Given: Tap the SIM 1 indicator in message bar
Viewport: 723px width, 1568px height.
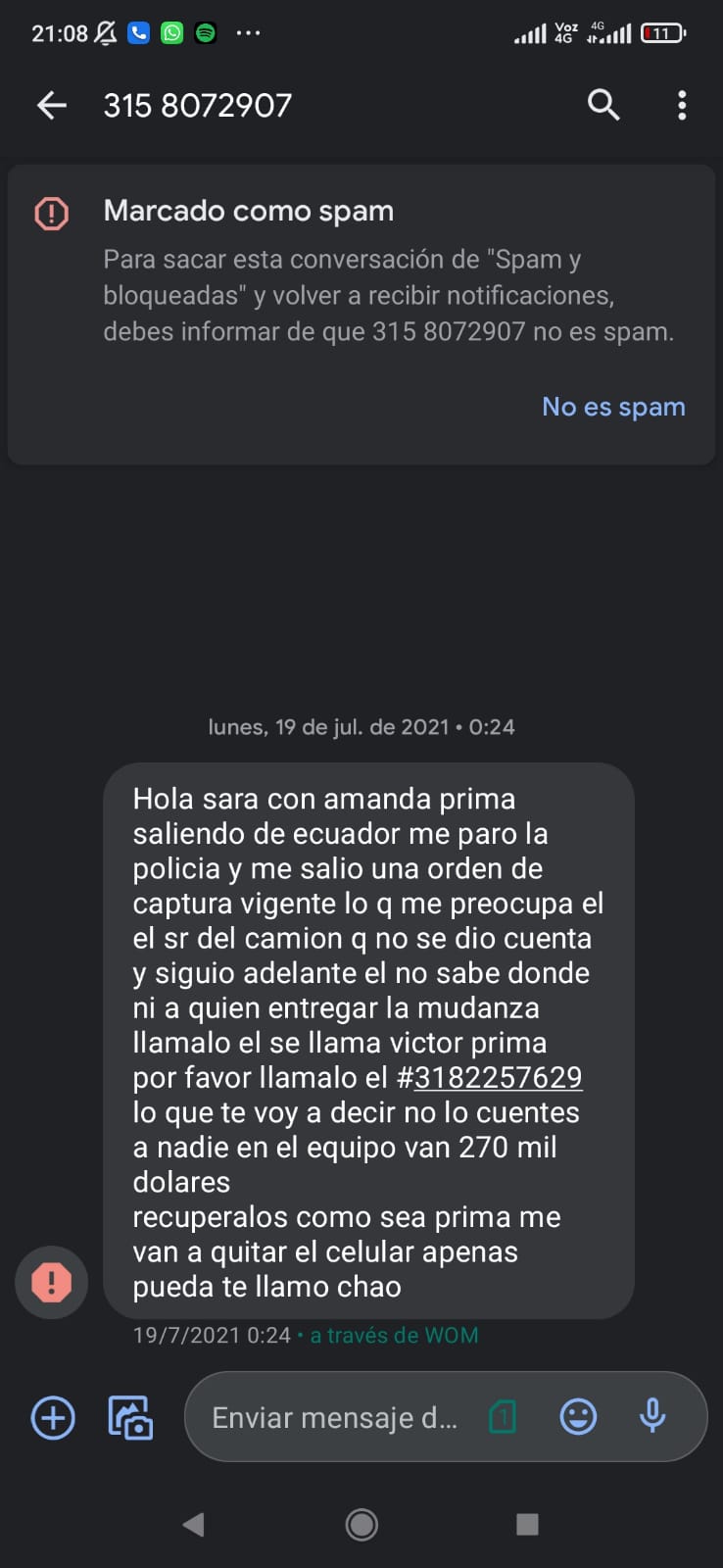Looking at the screenshot, I should click(x=503, y=1416).
